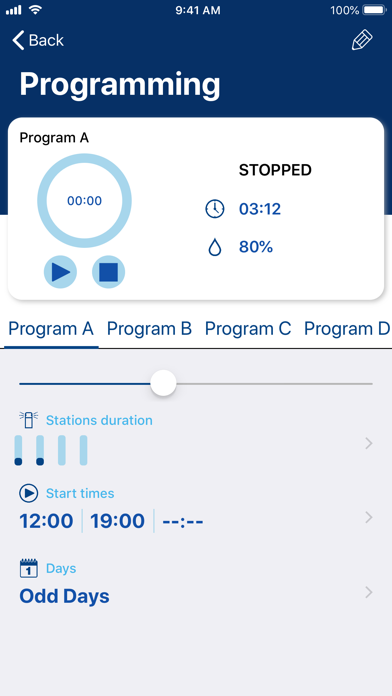Switch to the Program B tab

[149, 329]
